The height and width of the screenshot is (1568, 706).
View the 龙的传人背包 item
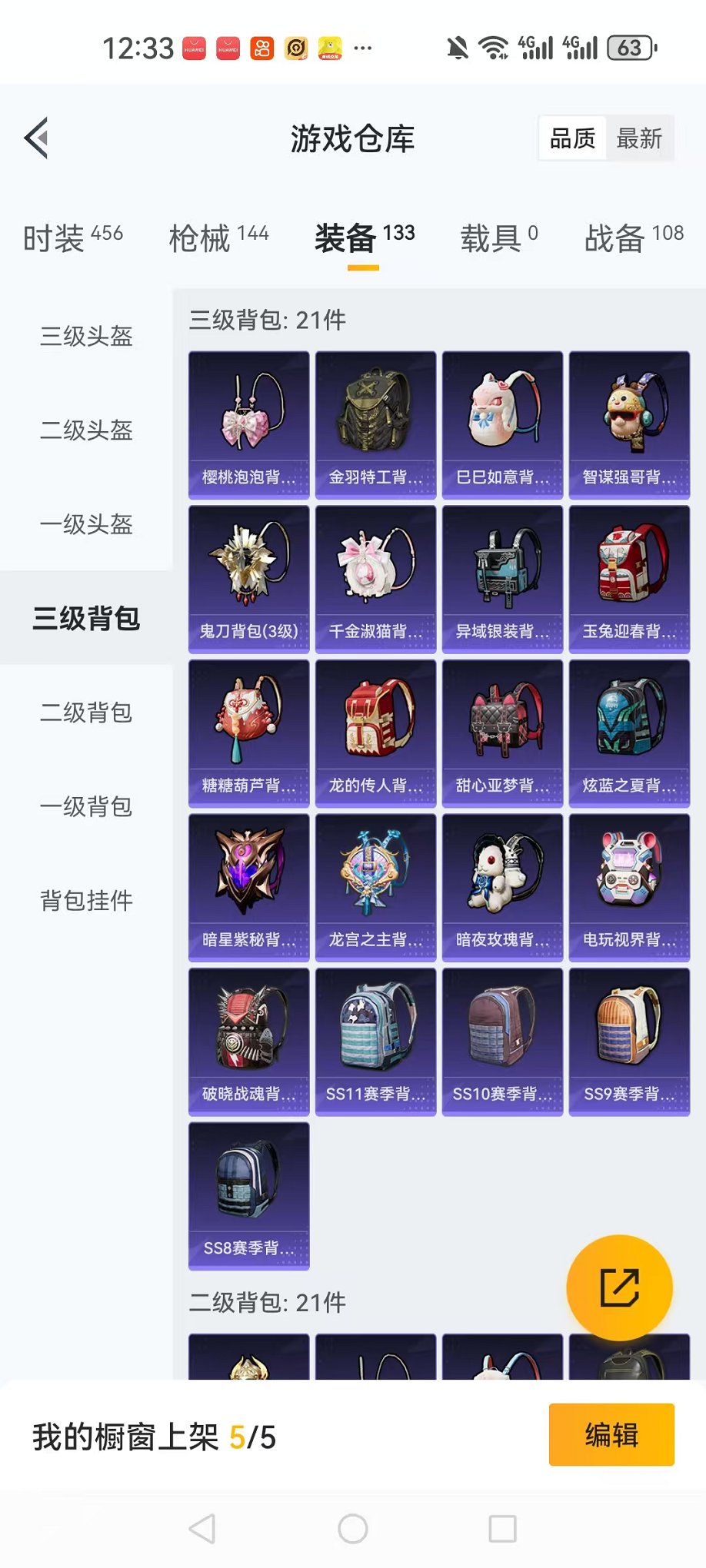pyautogui.click(x=376, y=733)
